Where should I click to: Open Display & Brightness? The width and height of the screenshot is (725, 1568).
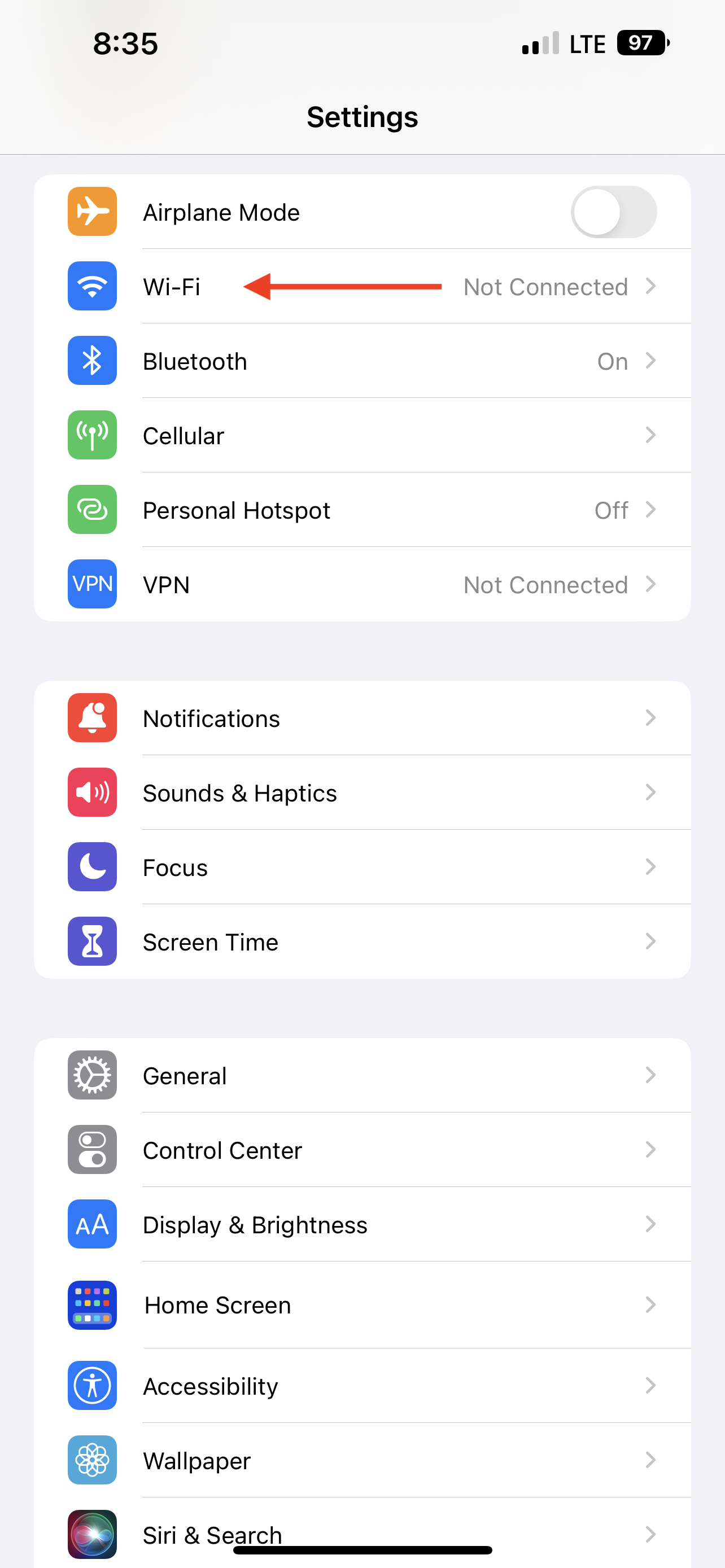tap(361, 1225)
